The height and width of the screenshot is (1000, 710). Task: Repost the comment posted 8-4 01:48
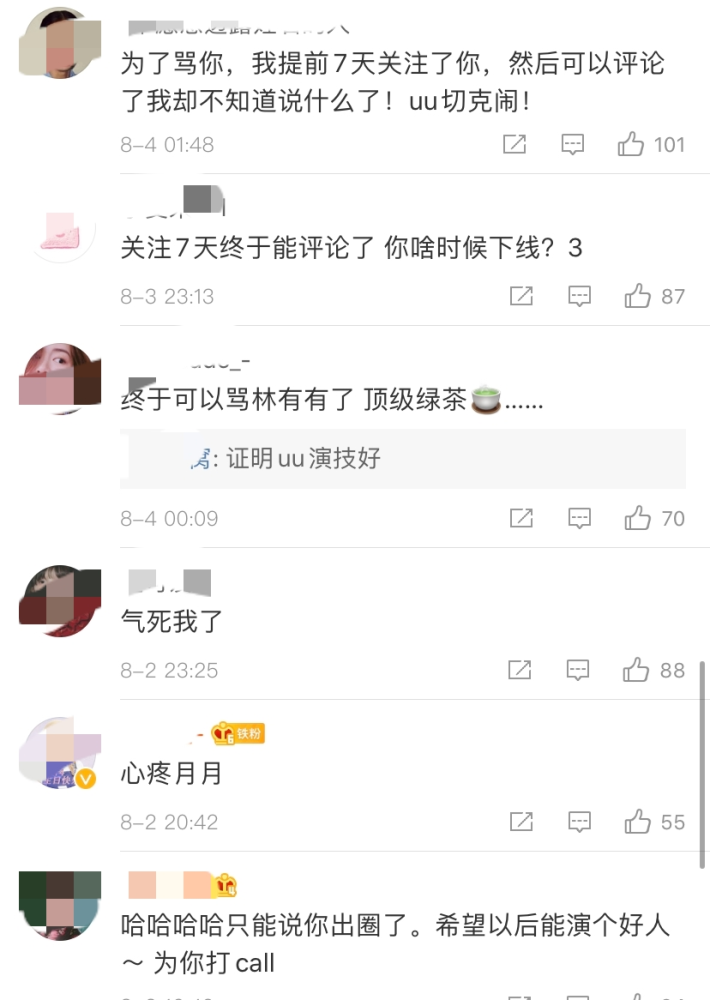(x=514, y=145)
